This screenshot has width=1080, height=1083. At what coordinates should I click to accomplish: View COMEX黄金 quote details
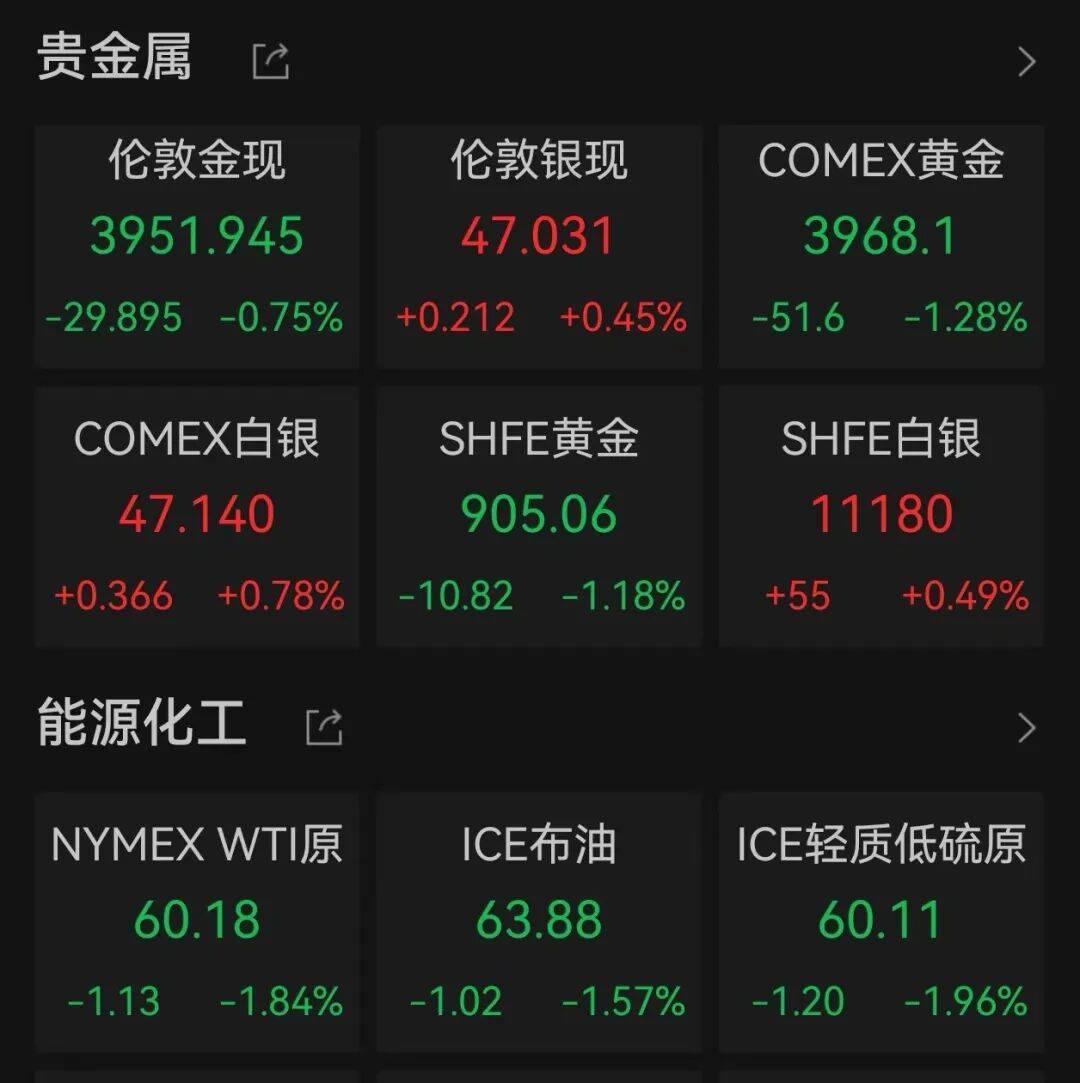pyautogui.click(x=881, y=246)
